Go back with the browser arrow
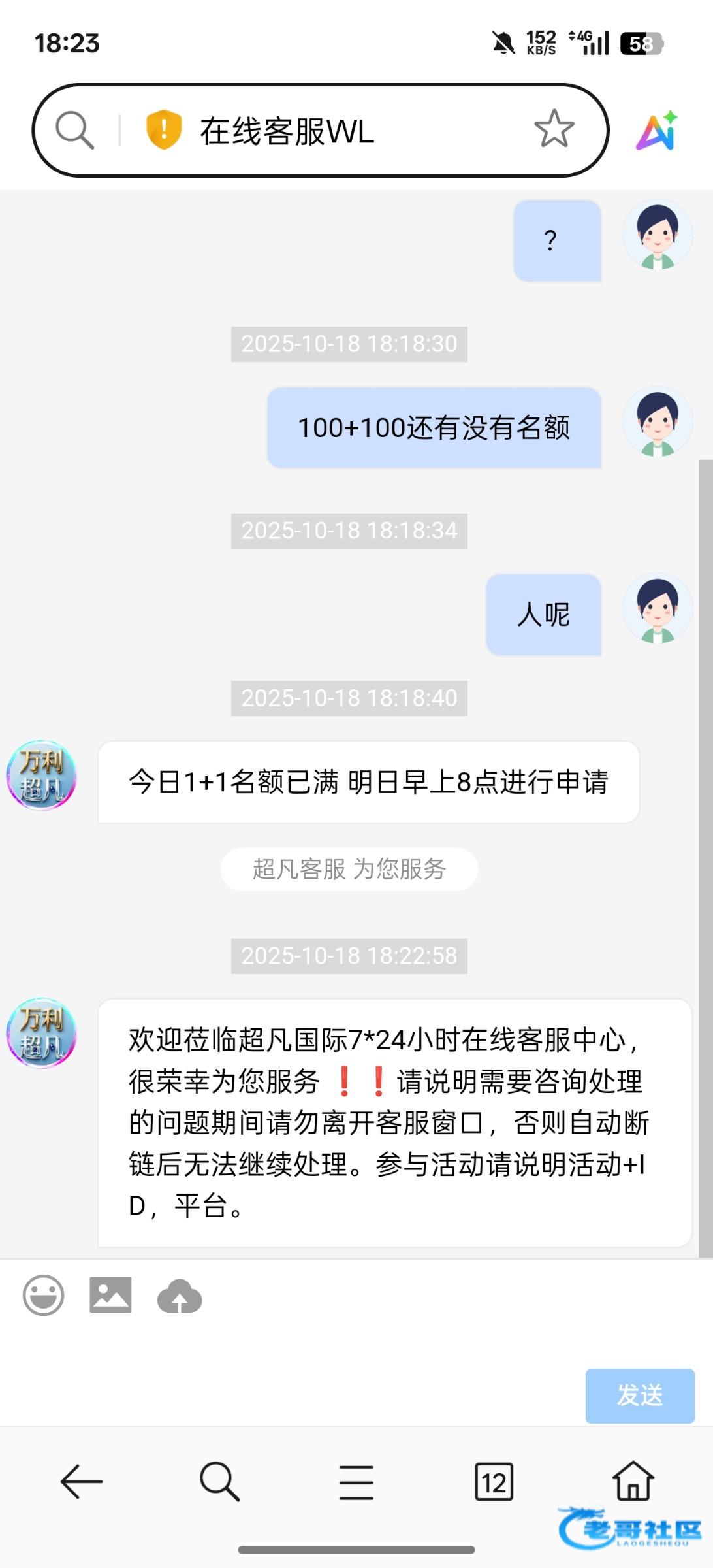 coord(81,1482)
